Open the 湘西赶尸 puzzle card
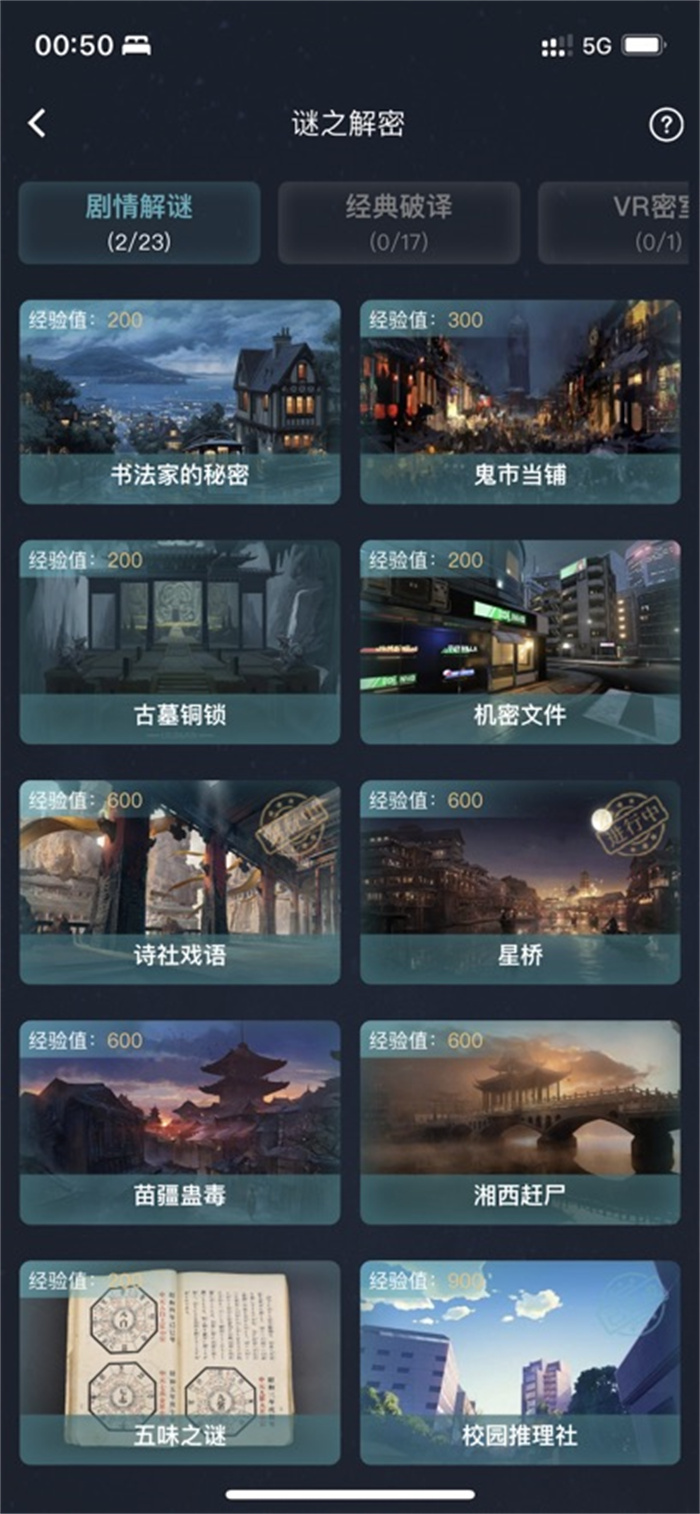This screenshot has width=700, height=1514. 520,1122
